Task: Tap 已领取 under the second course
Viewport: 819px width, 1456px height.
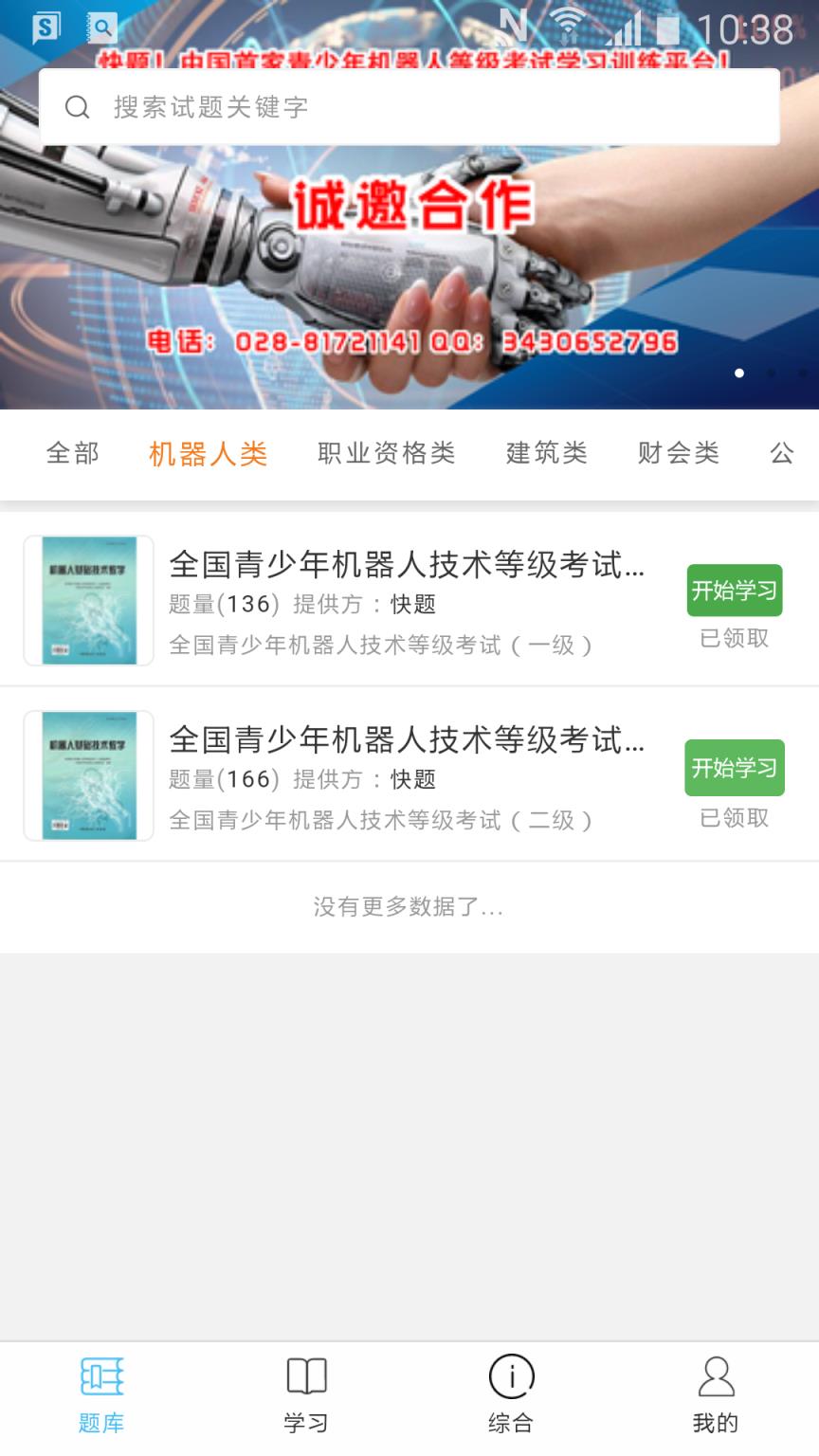Action: [x=733, y=816]
